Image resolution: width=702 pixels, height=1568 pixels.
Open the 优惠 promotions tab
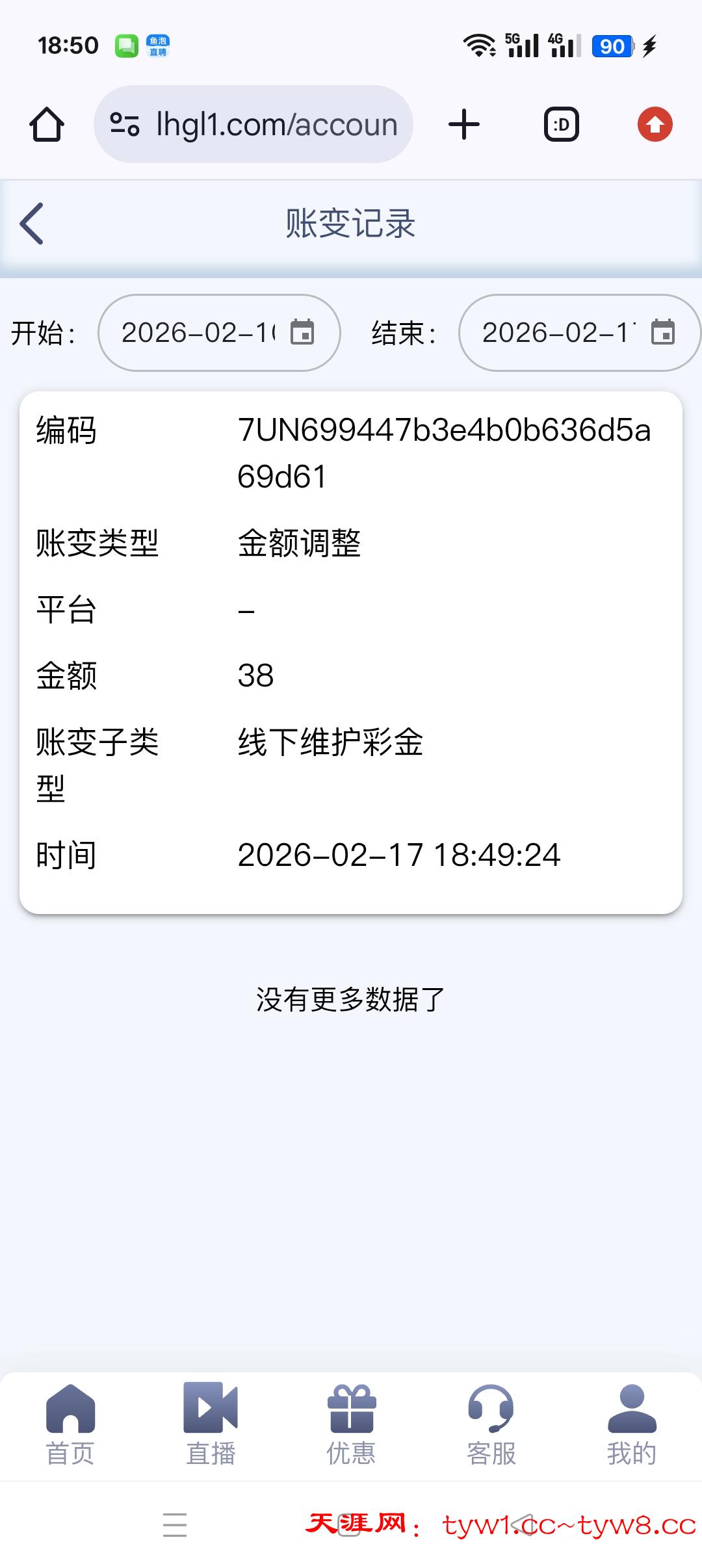351,1425
